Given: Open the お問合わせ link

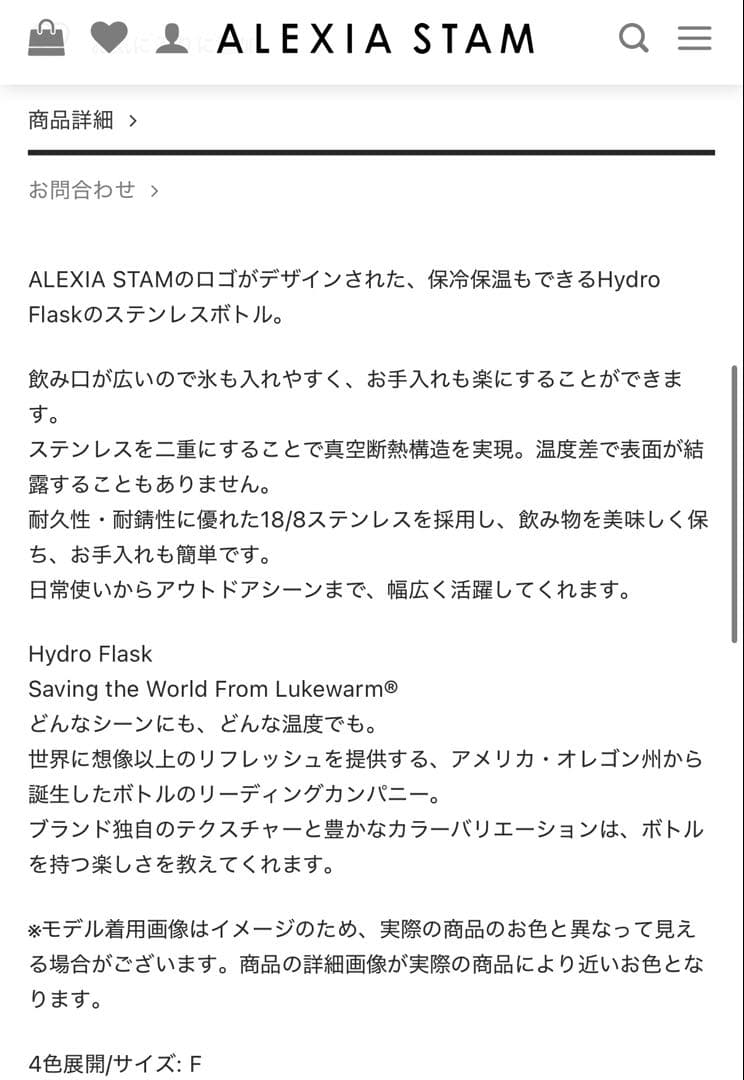Looking at the screenshot, I should (92, 190).
